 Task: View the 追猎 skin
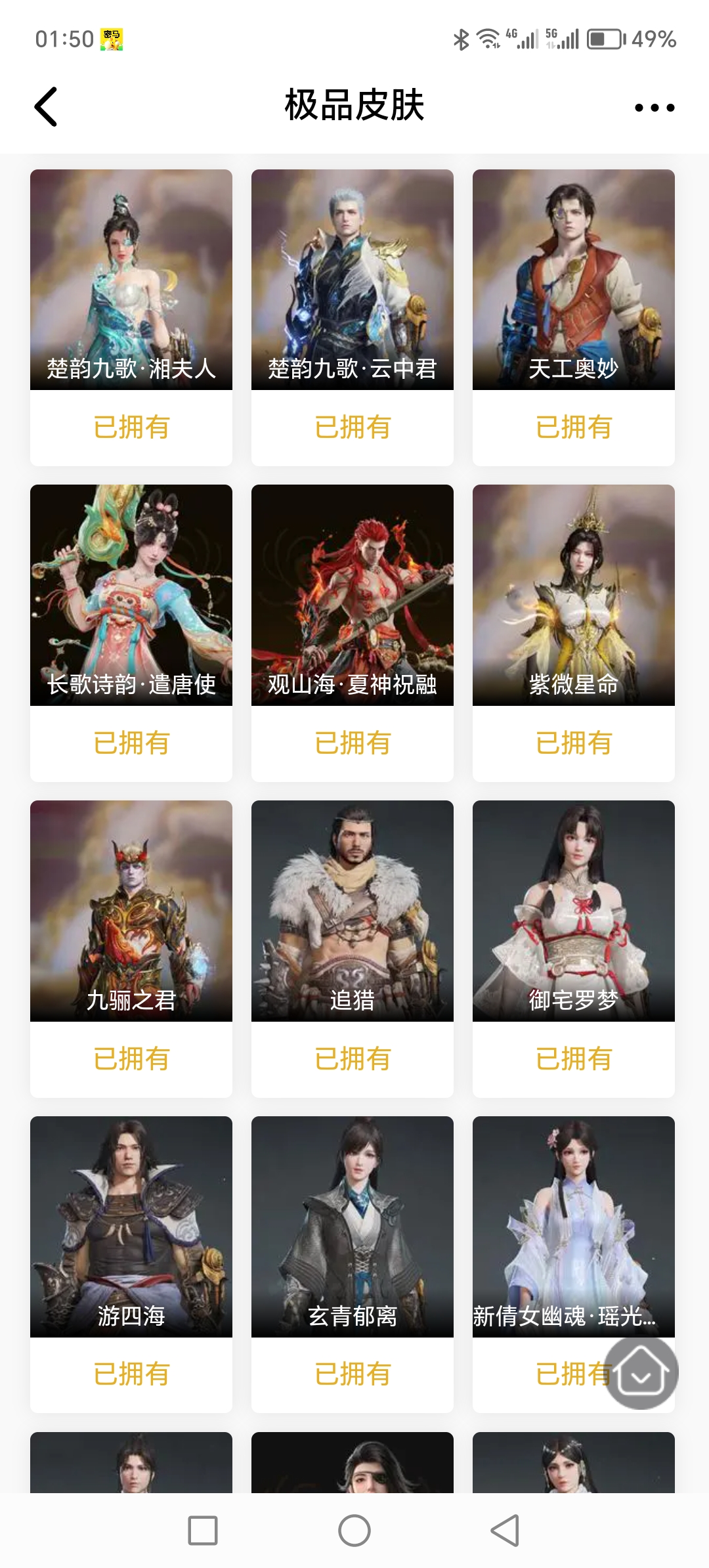pyautogui.click(x=353, y=911)
